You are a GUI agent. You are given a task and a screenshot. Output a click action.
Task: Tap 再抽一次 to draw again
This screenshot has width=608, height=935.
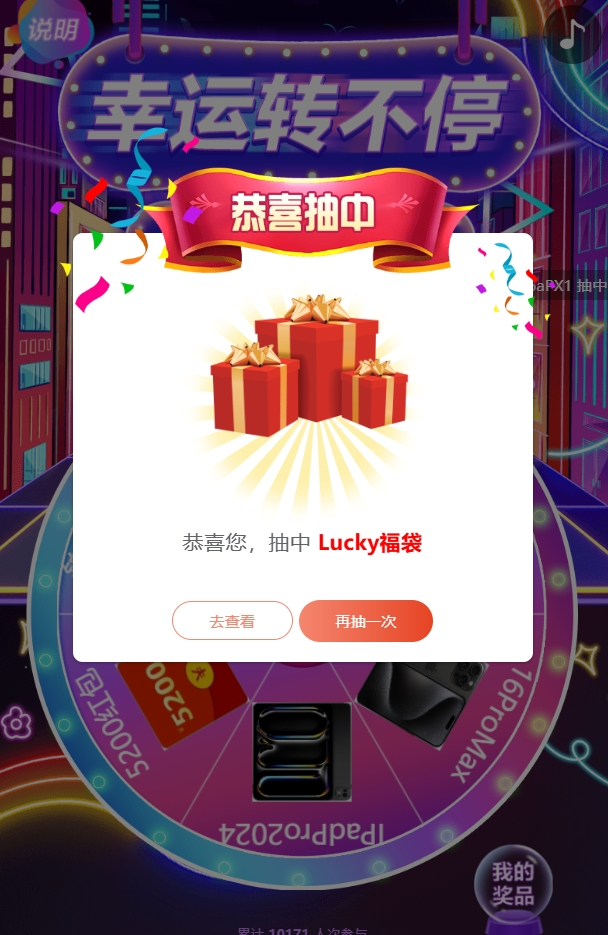coord(366,621)
